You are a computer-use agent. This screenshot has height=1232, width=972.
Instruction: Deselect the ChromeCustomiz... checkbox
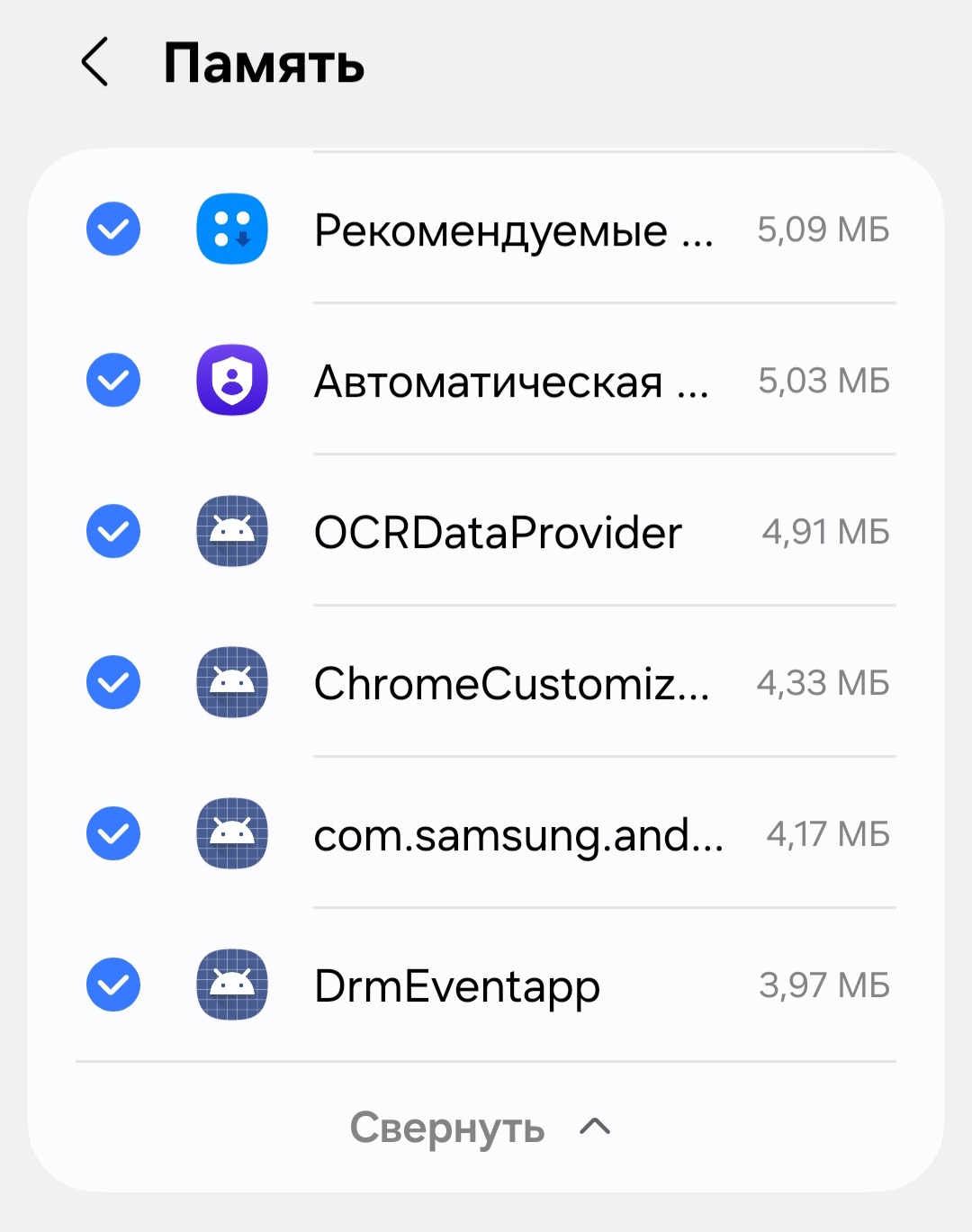(x=113, y=683)
